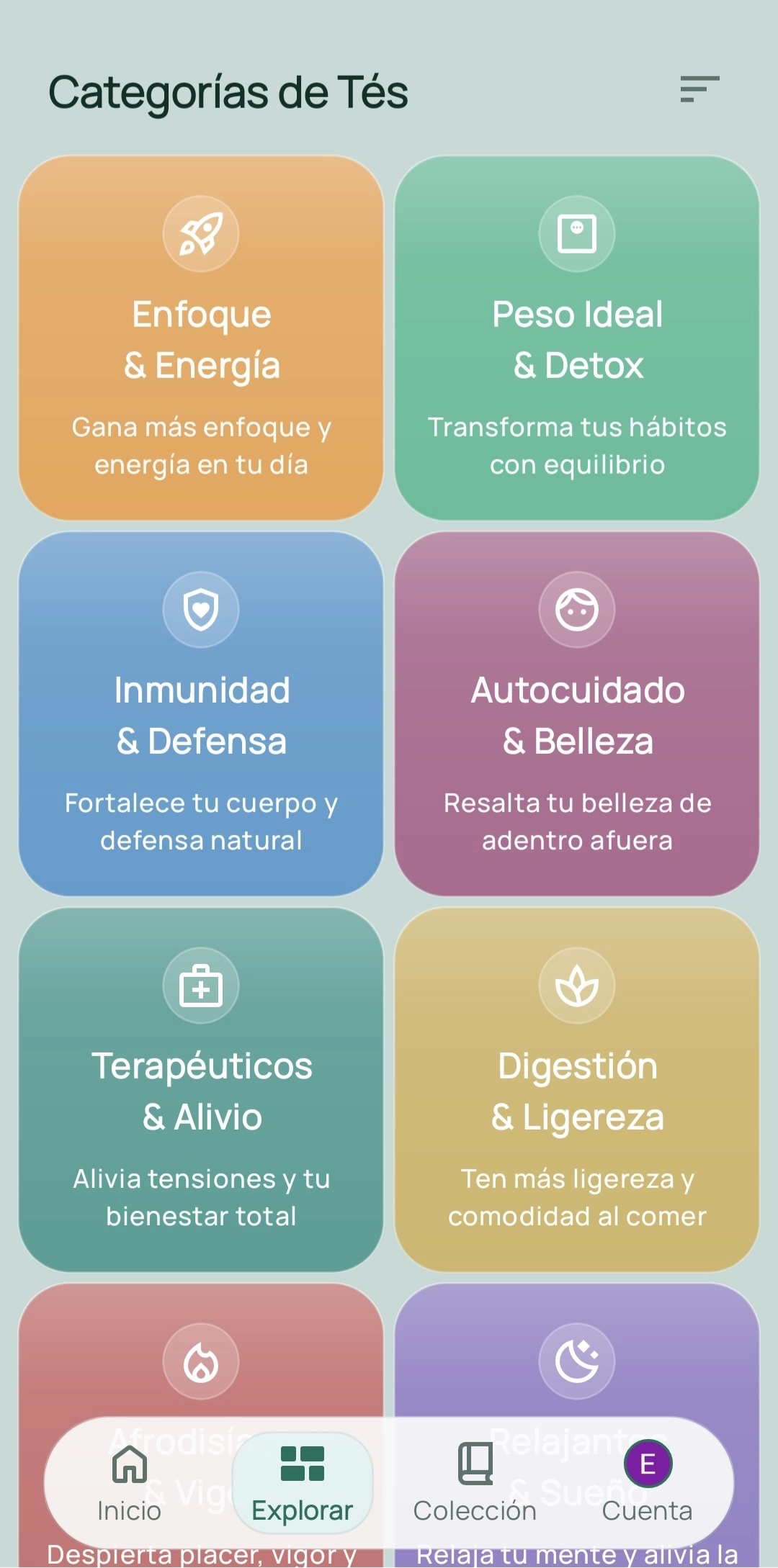Open the Inicio tab

tap(129, 1483)
